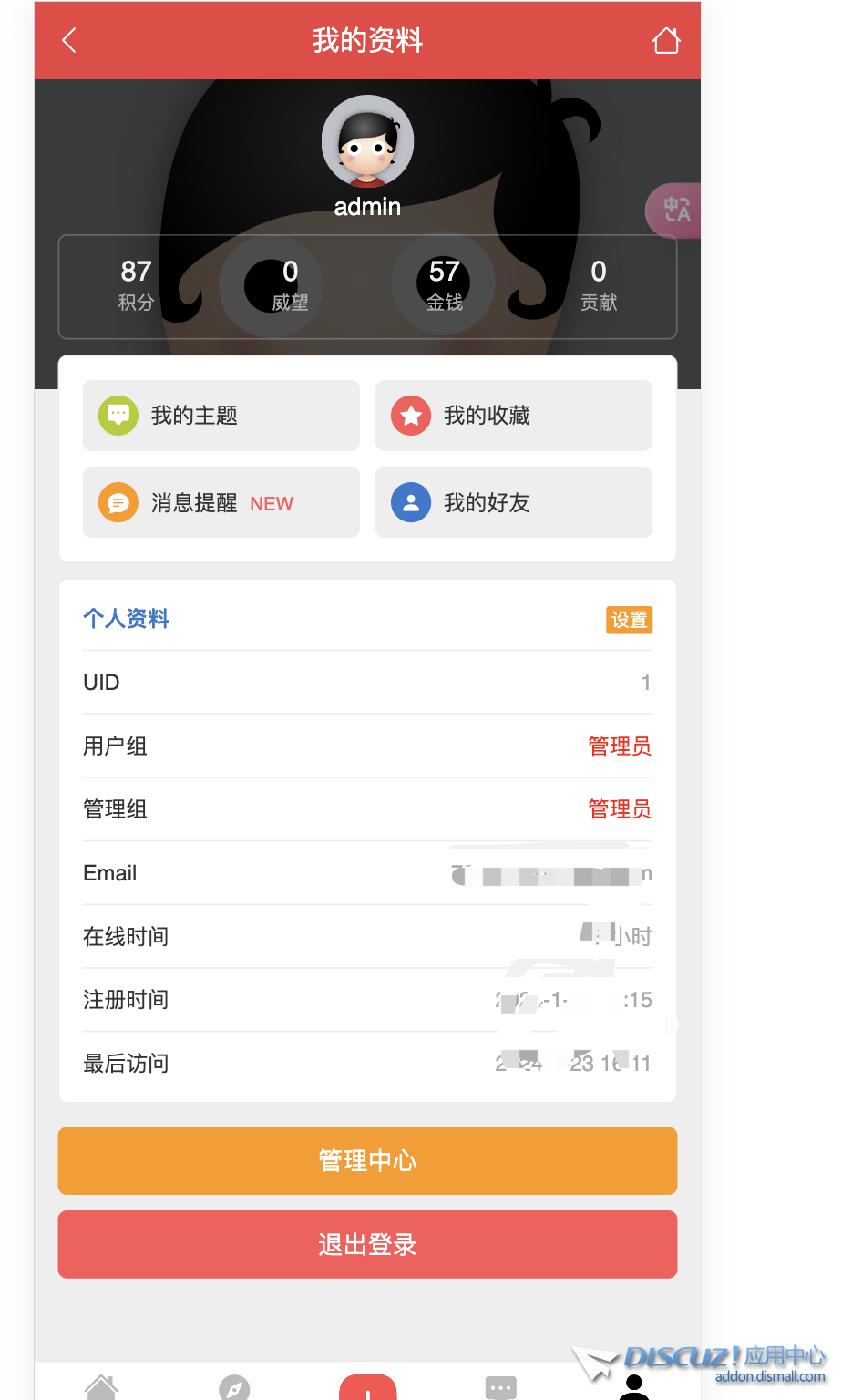Open 管理中心 admin center
Viewport: 842px width, 1400px height.
pyautogui.click(x=367, y=1160)
